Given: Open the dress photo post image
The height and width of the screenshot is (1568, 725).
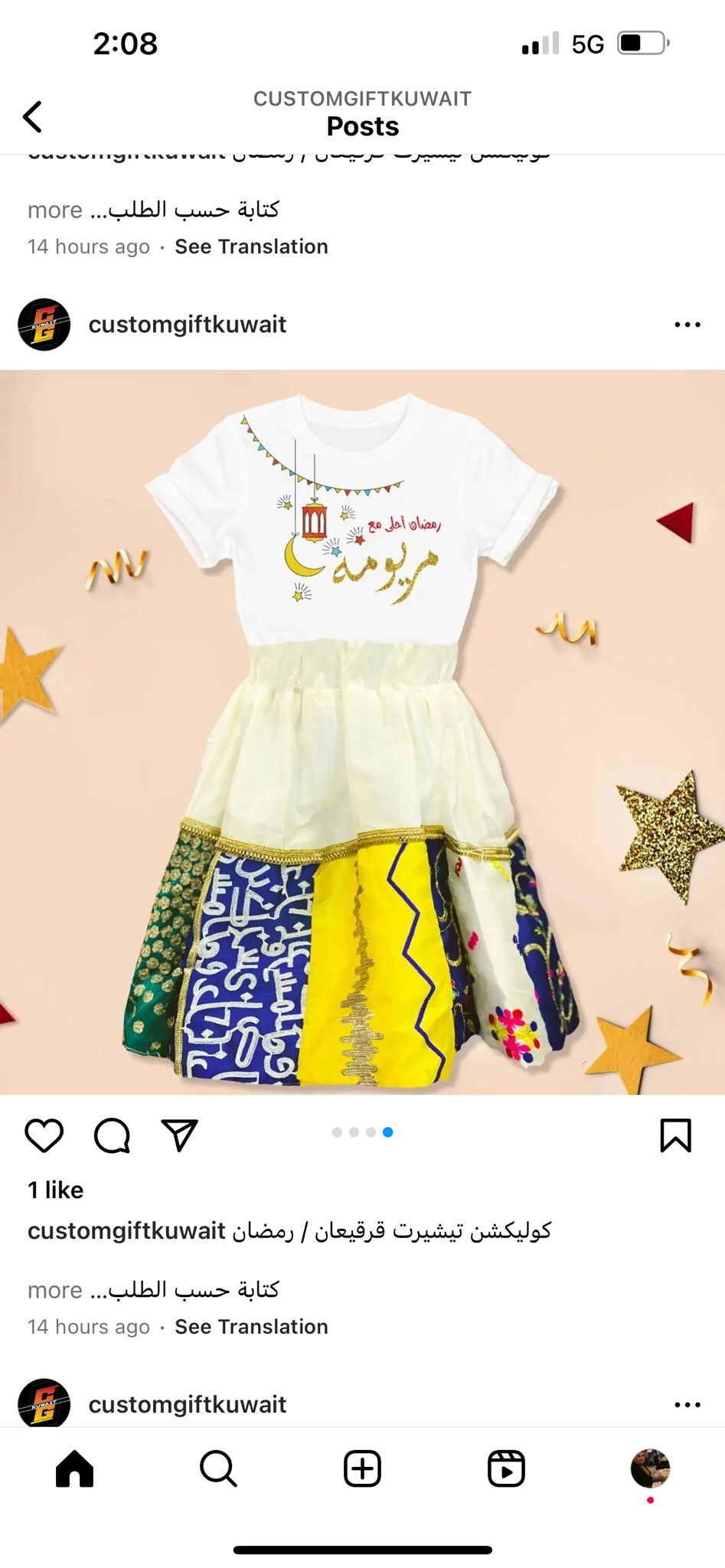Looking at the screenshot, I should pyautogui.click(x=362, y=733).
